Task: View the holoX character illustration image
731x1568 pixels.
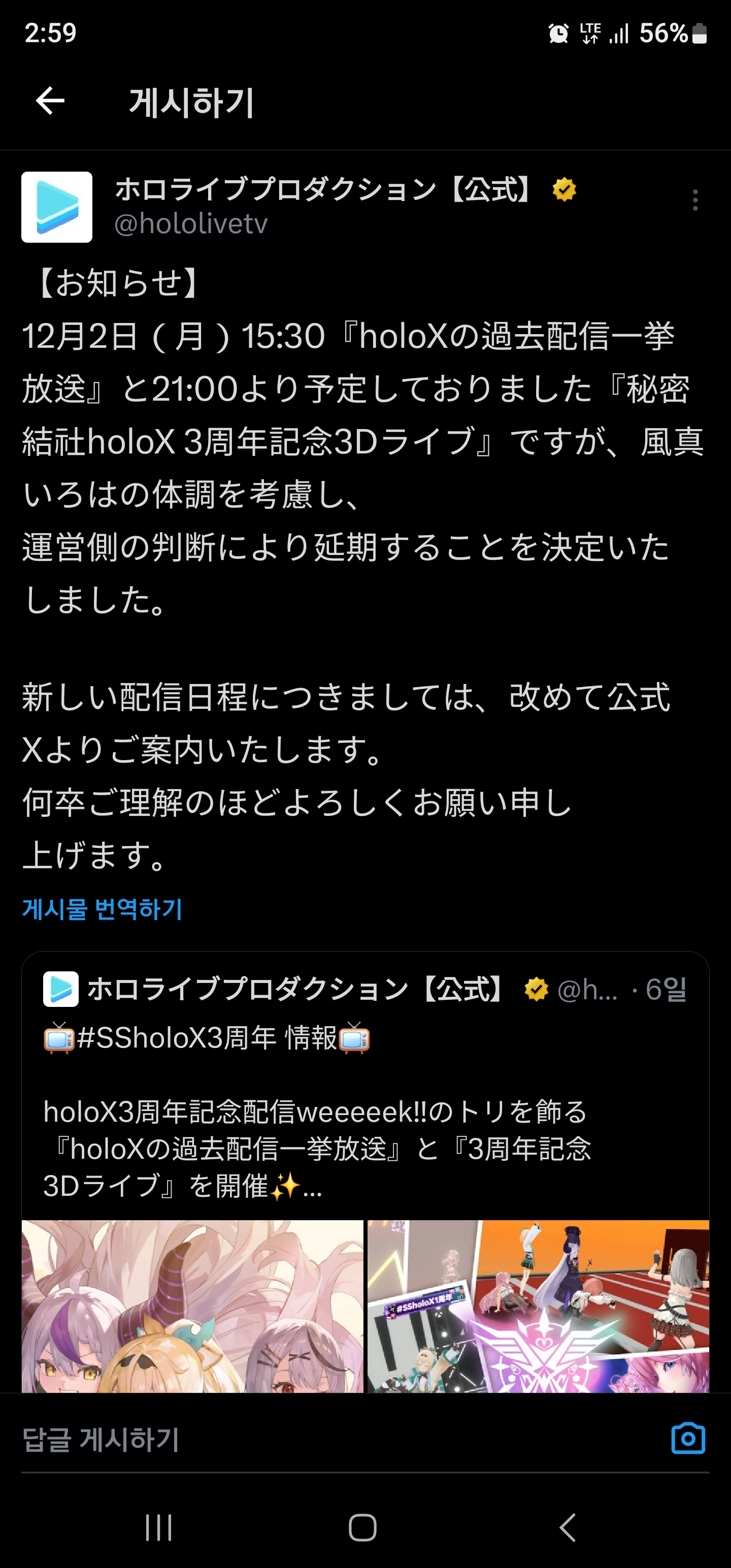Action: point(192,1305)
